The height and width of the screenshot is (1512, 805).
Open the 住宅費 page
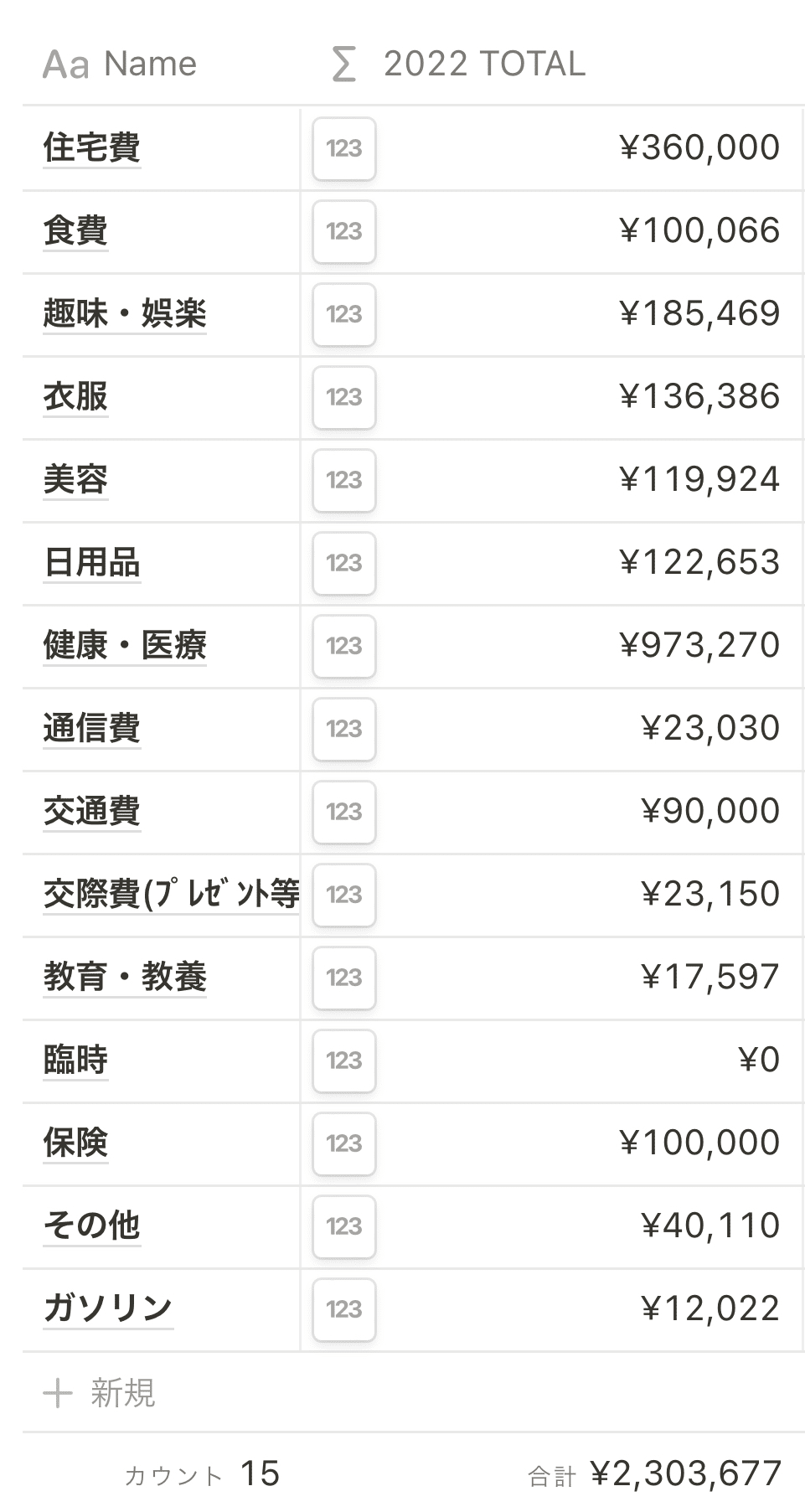92,148
